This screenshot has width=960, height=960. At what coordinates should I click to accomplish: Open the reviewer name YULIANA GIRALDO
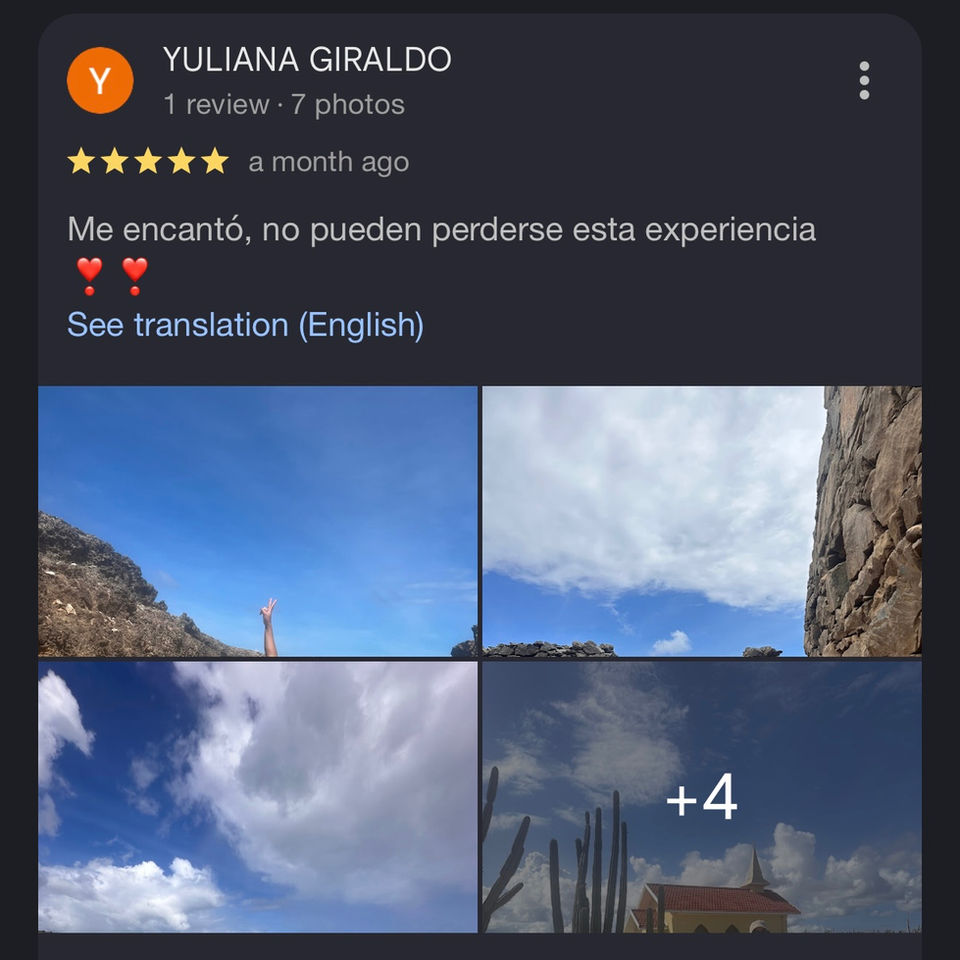(x=307, y=60)
